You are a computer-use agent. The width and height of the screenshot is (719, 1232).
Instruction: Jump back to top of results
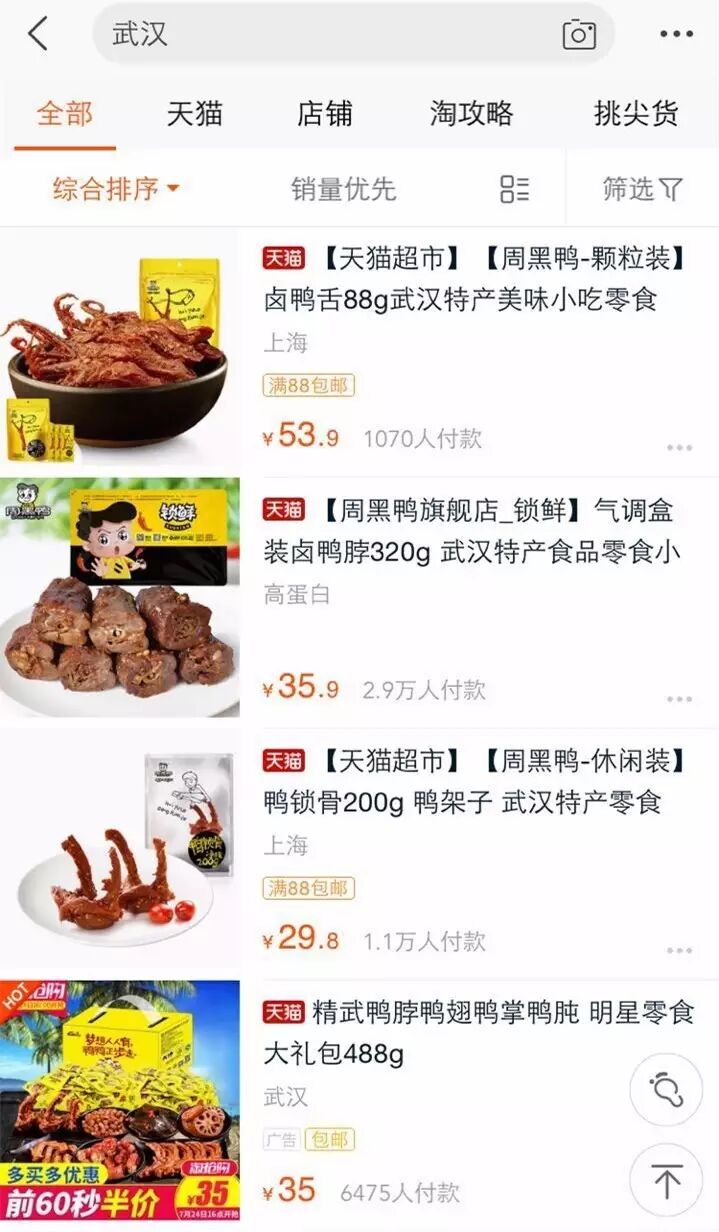pos(666,1181)
